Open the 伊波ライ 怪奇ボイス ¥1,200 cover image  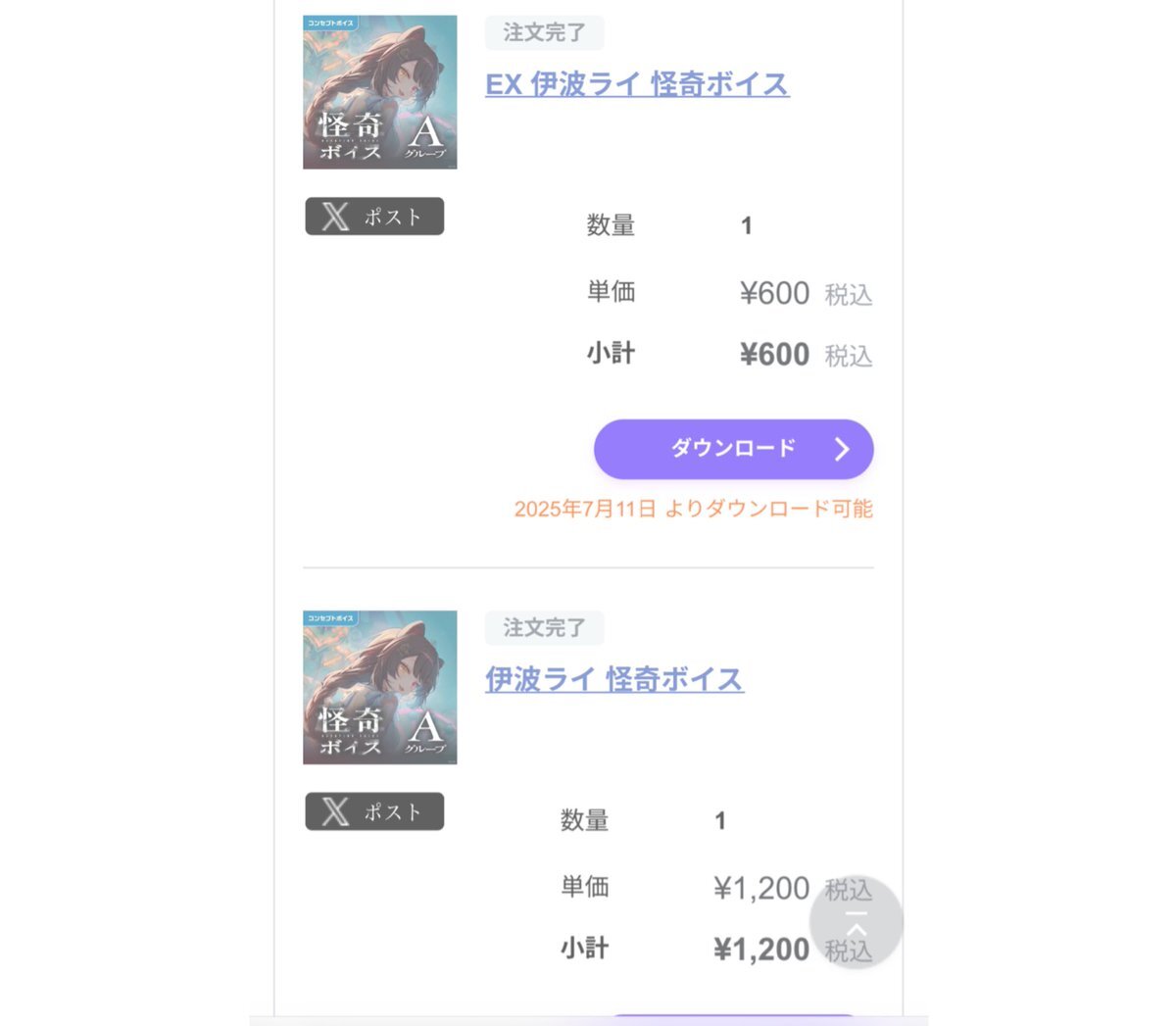tap(380, 687)
